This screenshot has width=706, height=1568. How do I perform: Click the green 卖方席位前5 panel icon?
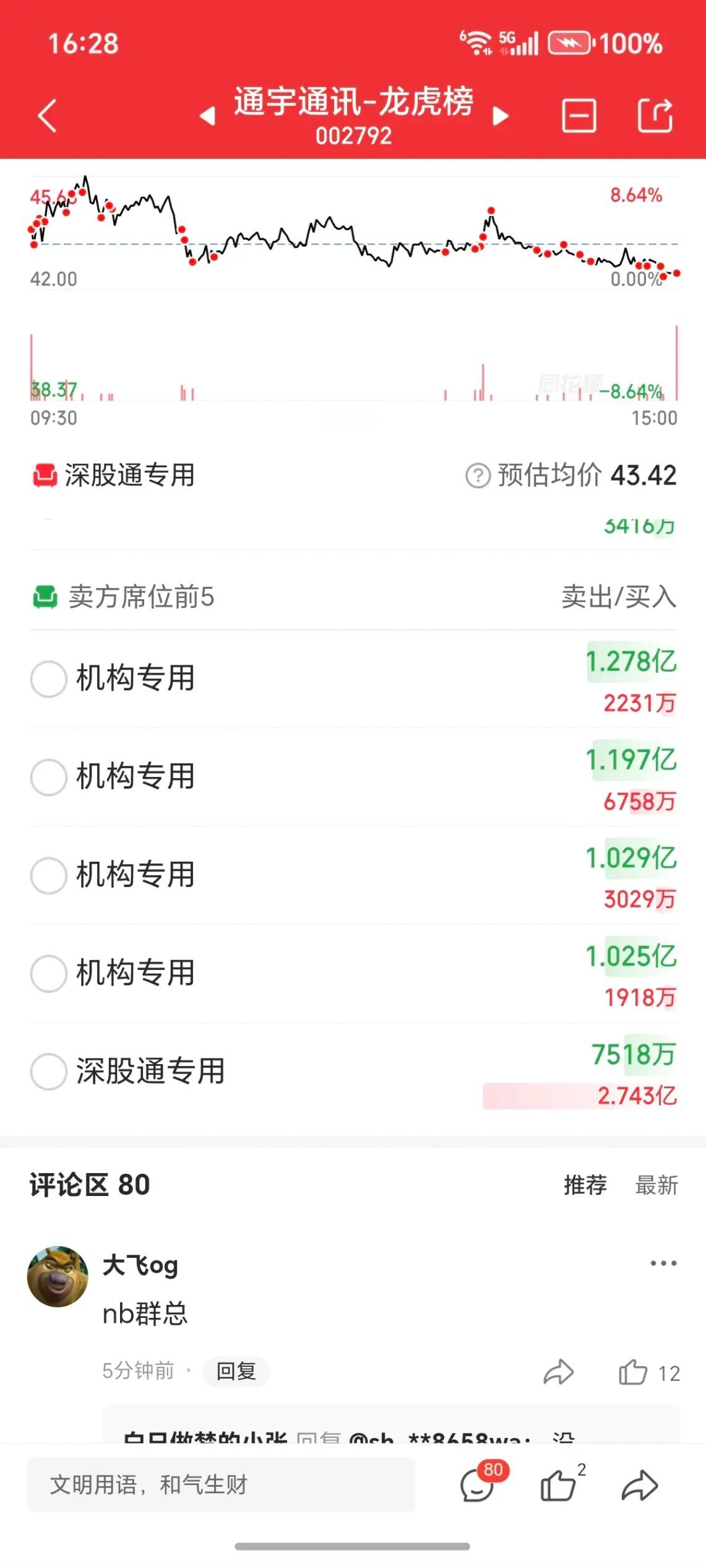point(46,597)
